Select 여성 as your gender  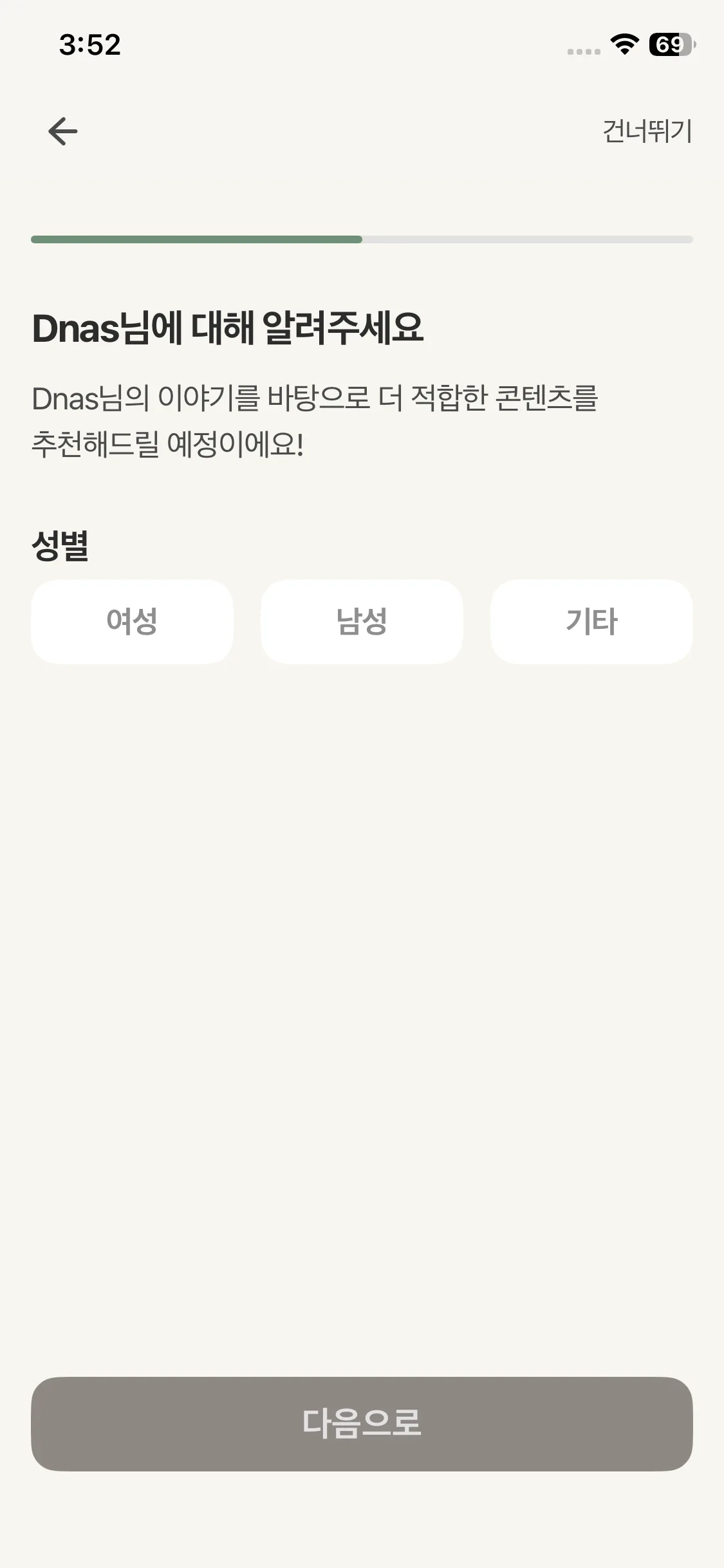132,621
